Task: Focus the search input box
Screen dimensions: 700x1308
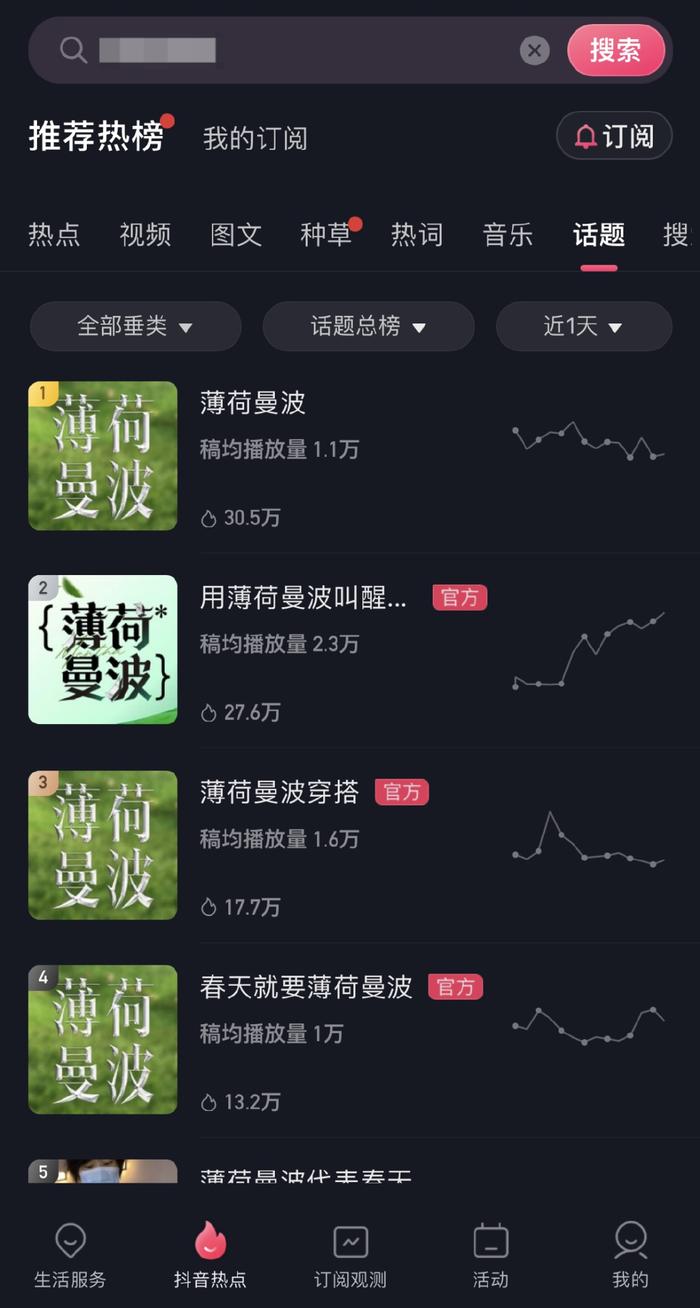Action: click(300, 50)
